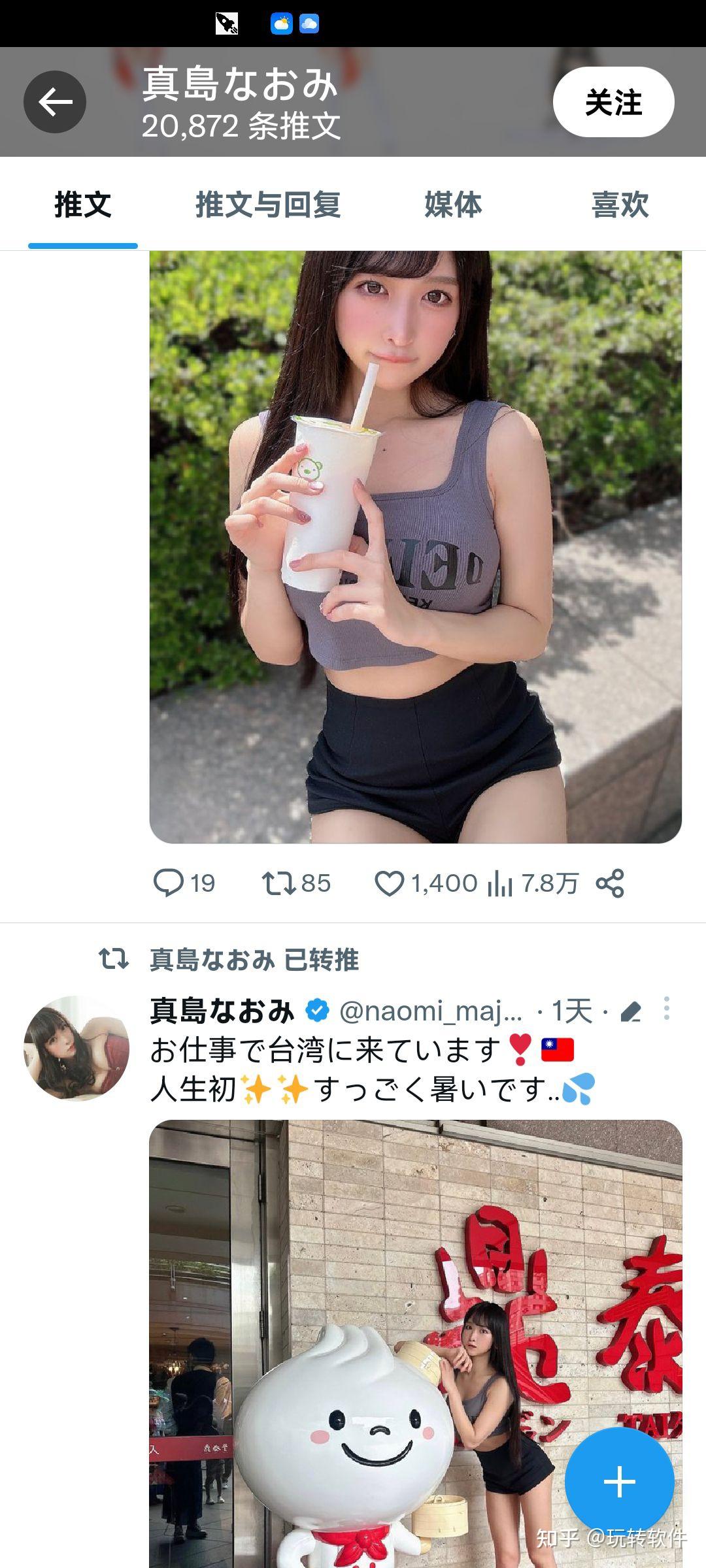Compose a new tweet with plus button
The width and height of the screenshot is (706, 1568).
tap(619, 1481)
